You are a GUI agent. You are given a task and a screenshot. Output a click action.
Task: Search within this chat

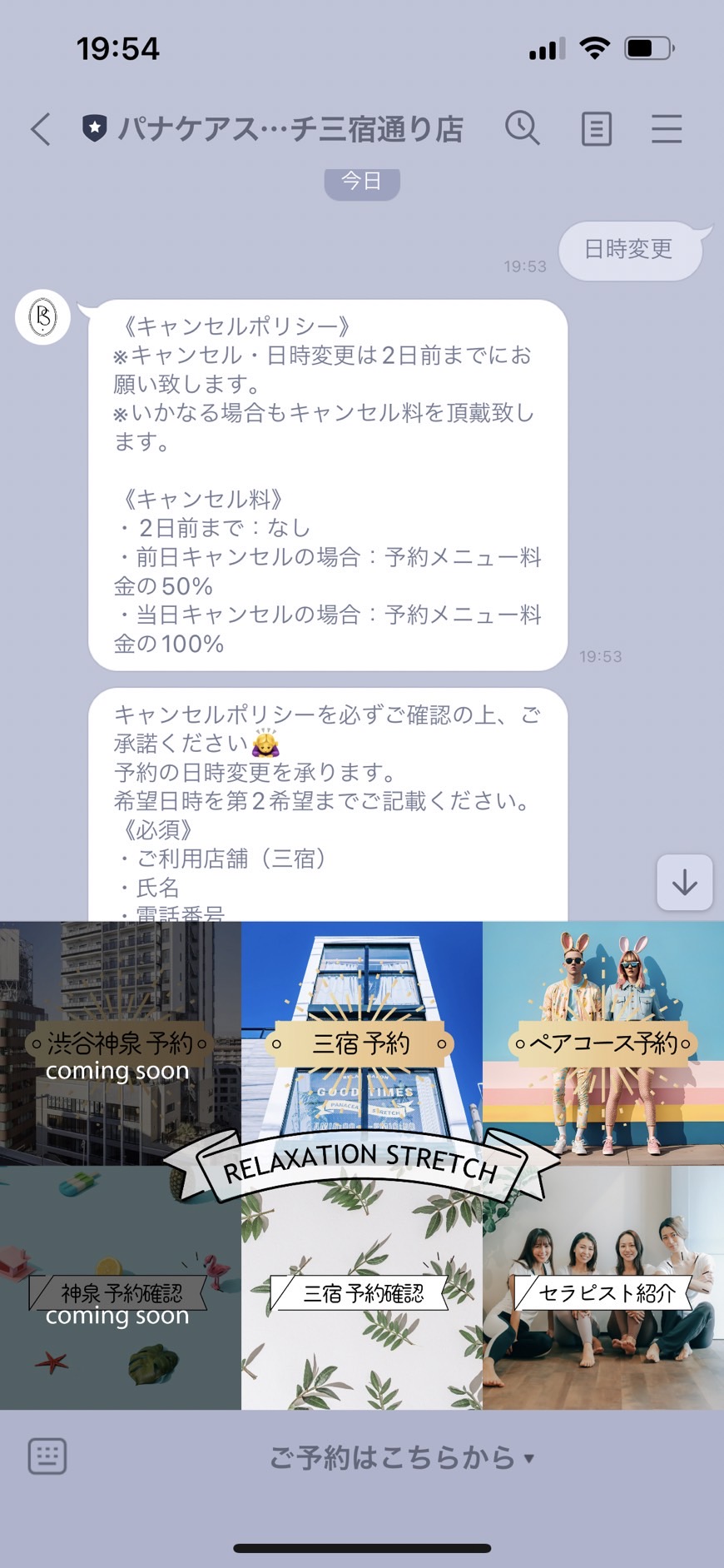tap(523, 129)
